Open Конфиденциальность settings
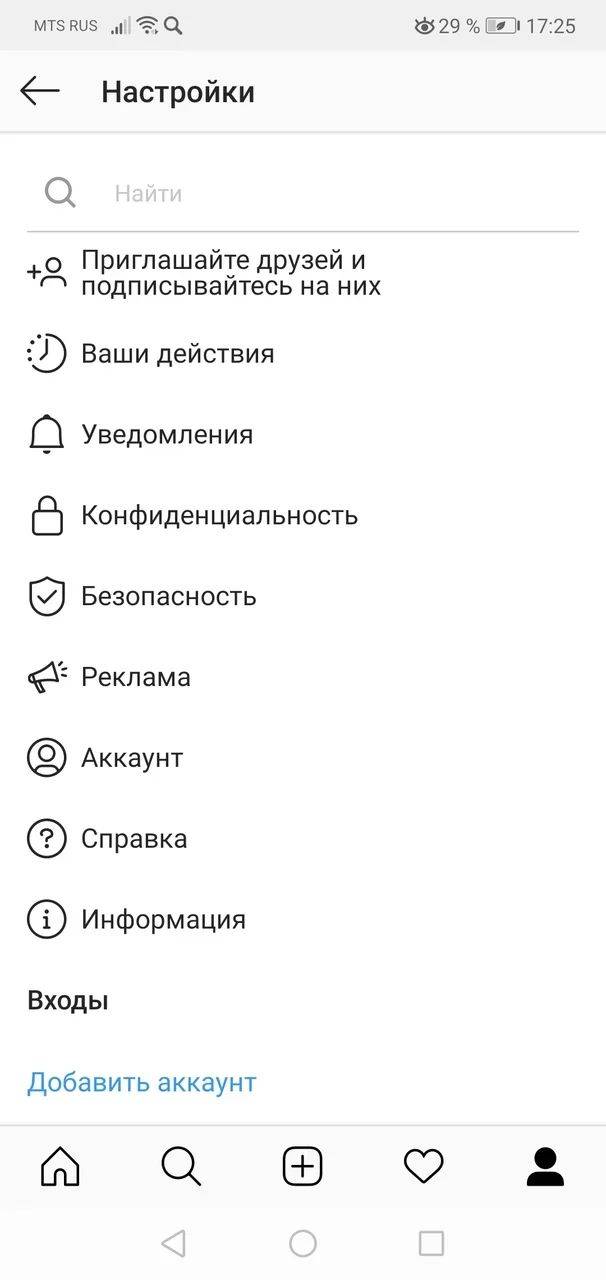Image resolution: width=606 pixels, height=1280 pixels. click(219, 516)
